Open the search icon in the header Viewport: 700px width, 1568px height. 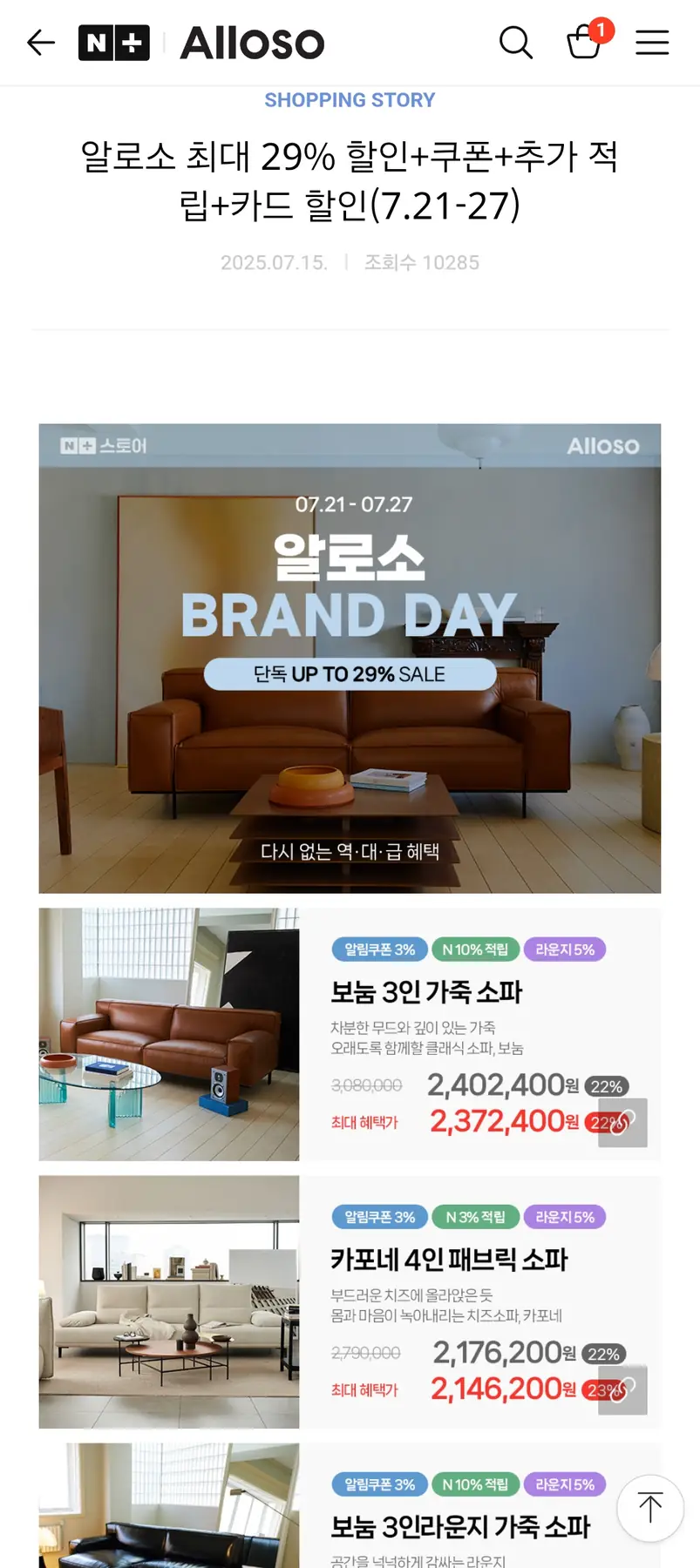pyautogui.click(x=515, y=42)
